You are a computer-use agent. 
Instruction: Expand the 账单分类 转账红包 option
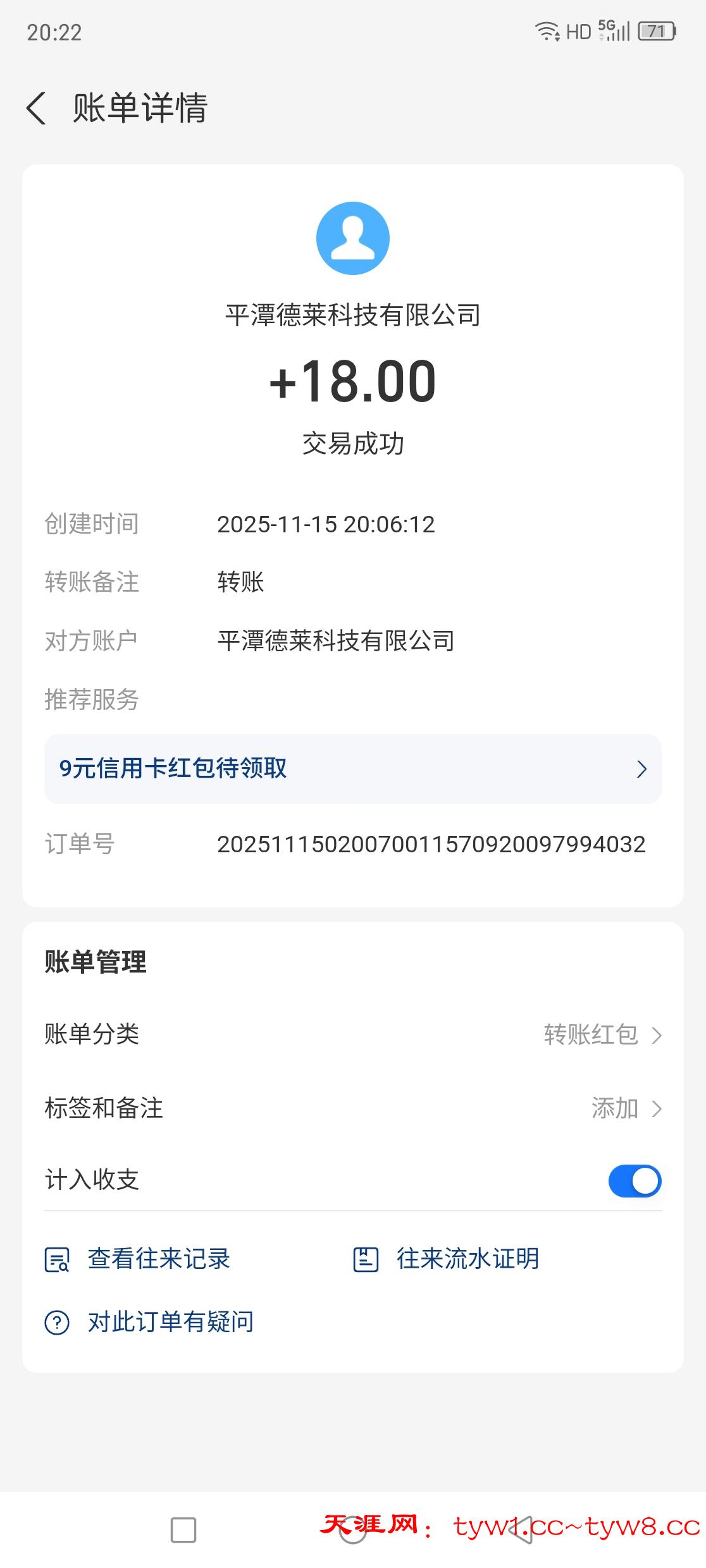657,1036
